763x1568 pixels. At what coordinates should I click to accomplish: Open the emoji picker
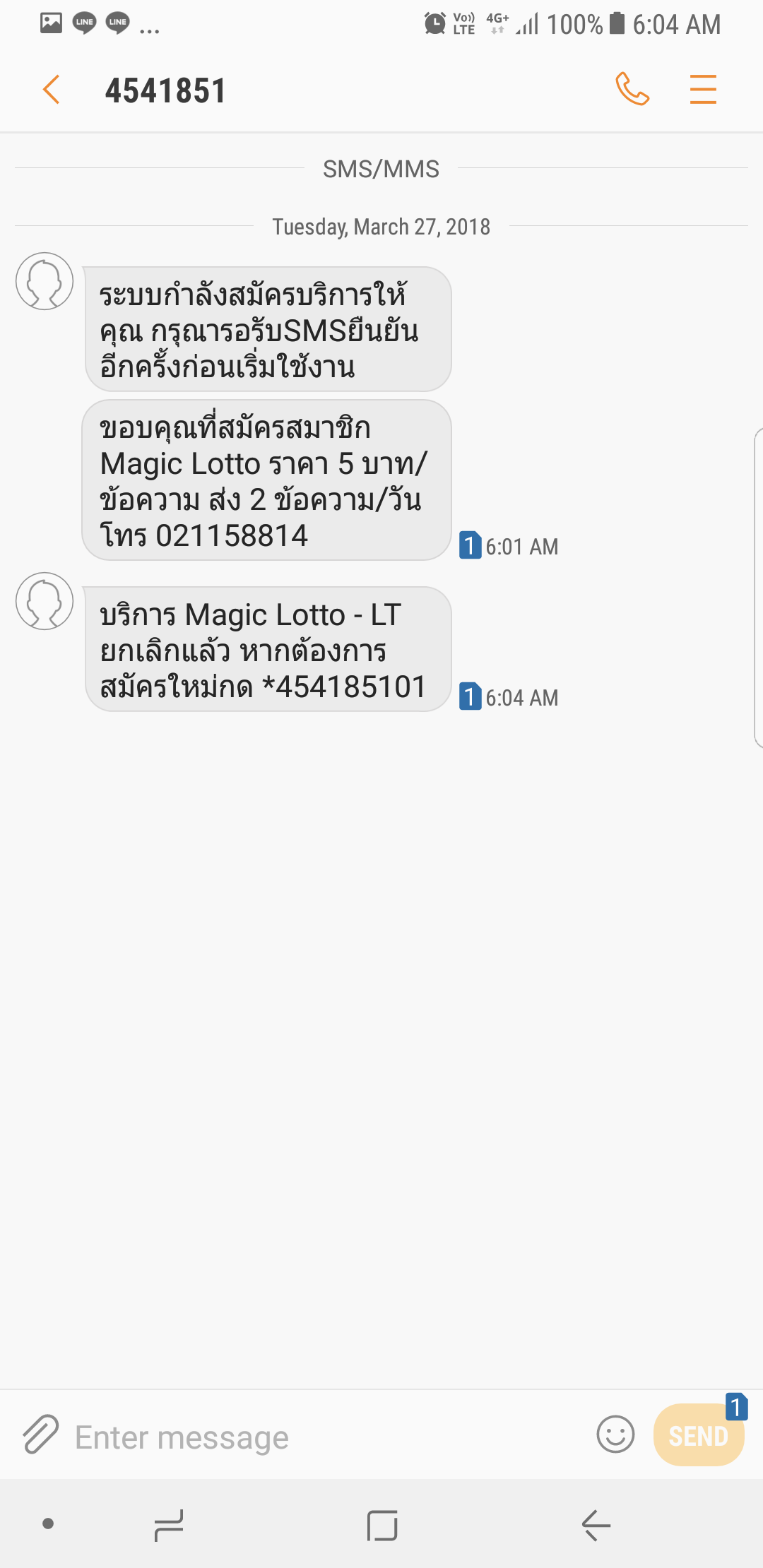click(615, 1435)
